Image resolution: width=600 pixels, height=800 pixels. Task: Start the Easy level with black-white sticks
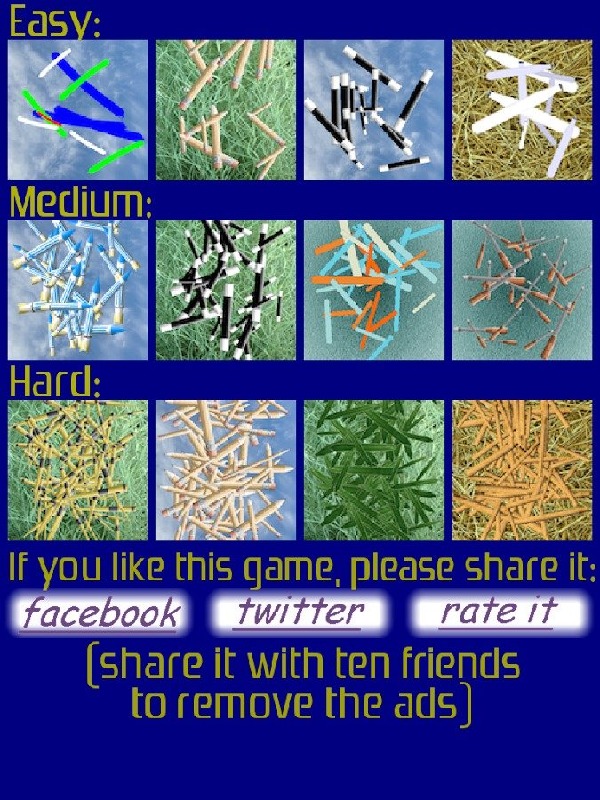click(374, 110)
